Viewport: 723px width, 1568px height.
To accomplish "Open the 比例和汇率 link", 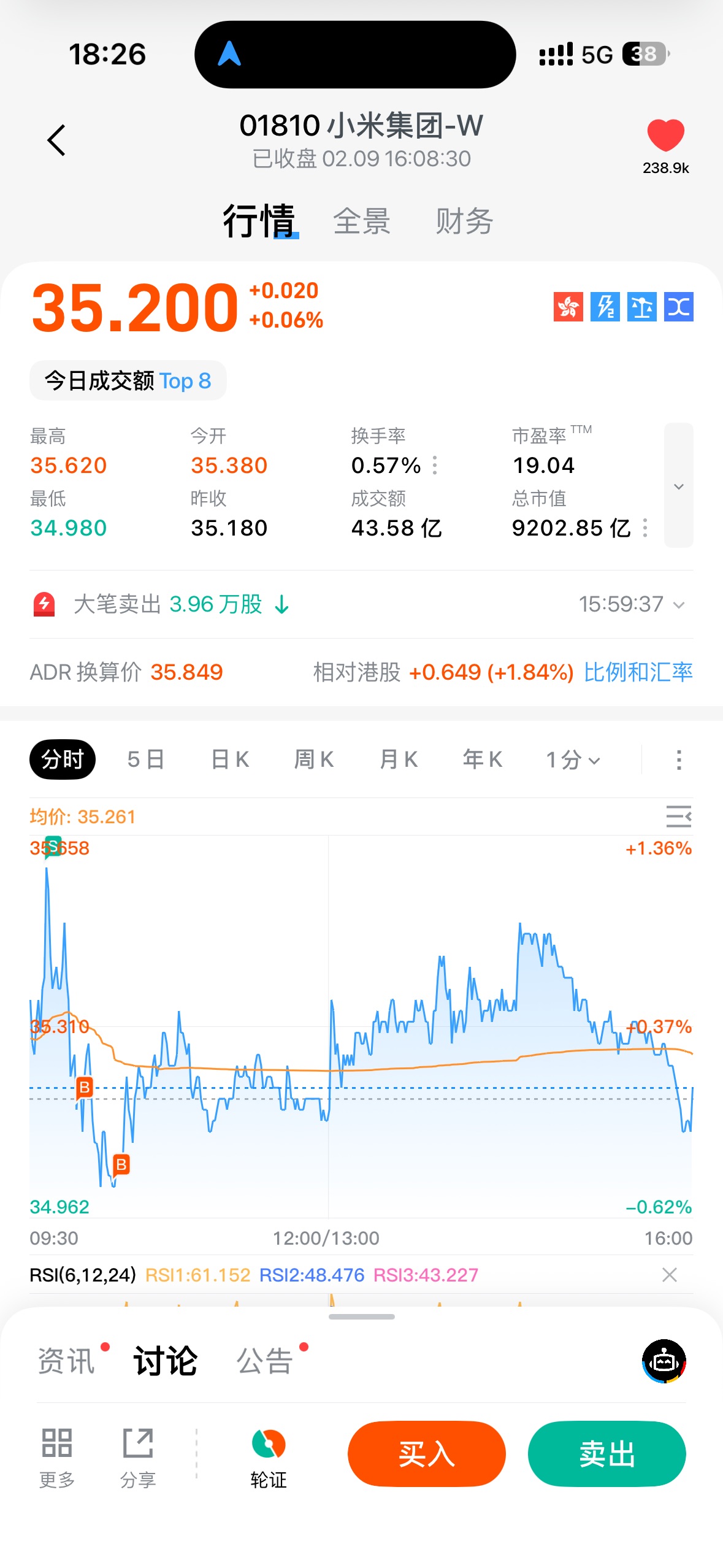I will pyautogui.click(x=638, y=672).
